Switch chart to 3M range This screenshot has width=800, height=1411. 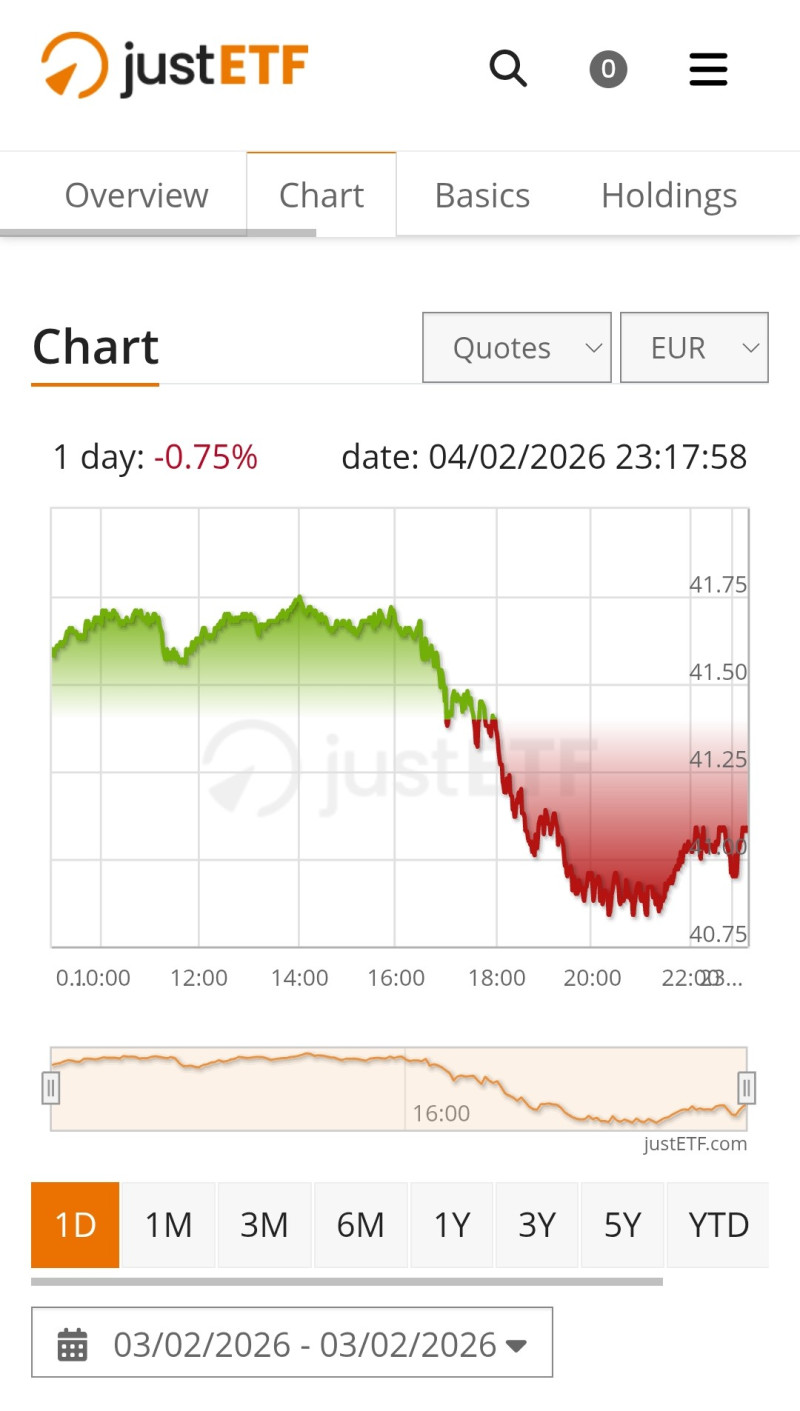tap(264, 1224)
